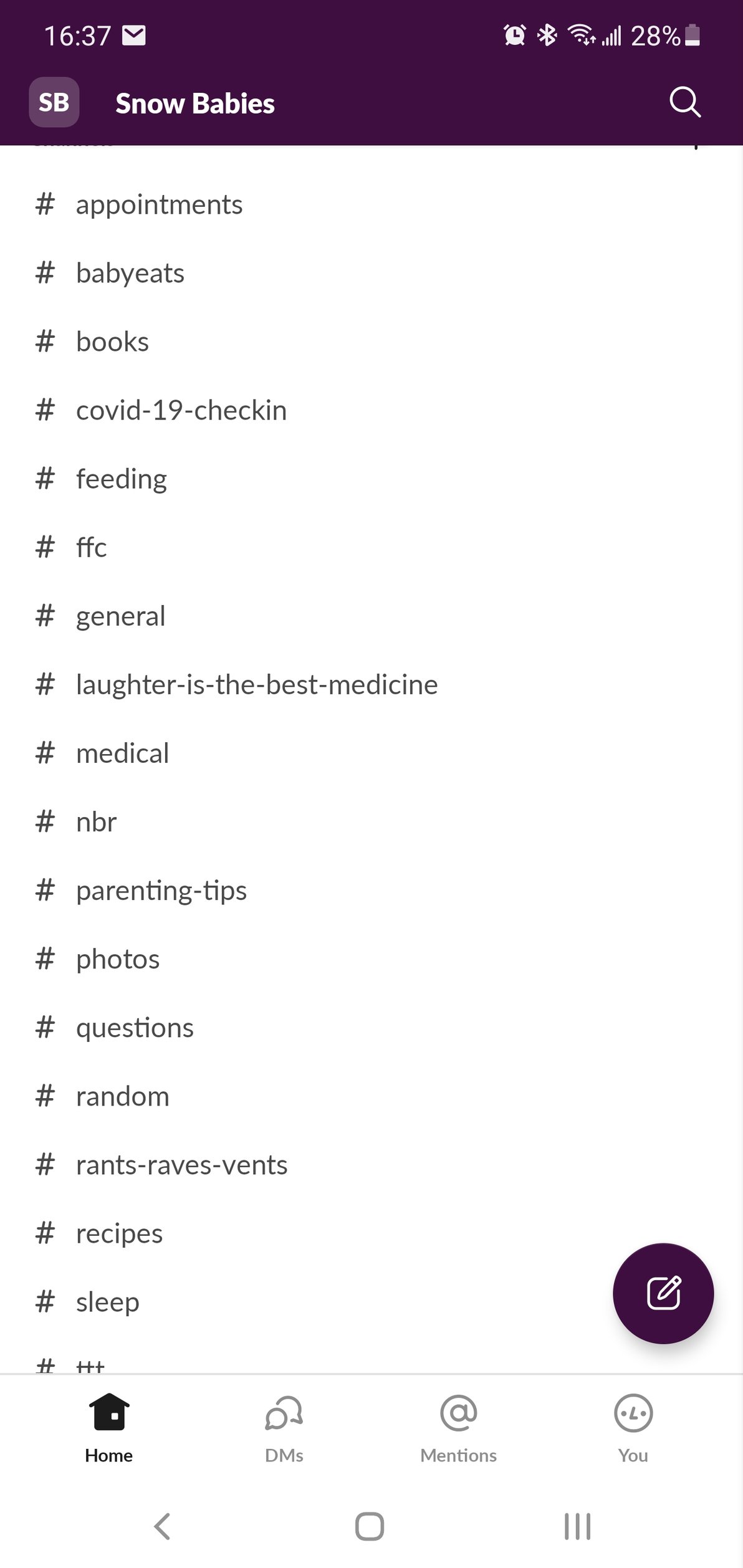View the medical channel

point(371,753)
